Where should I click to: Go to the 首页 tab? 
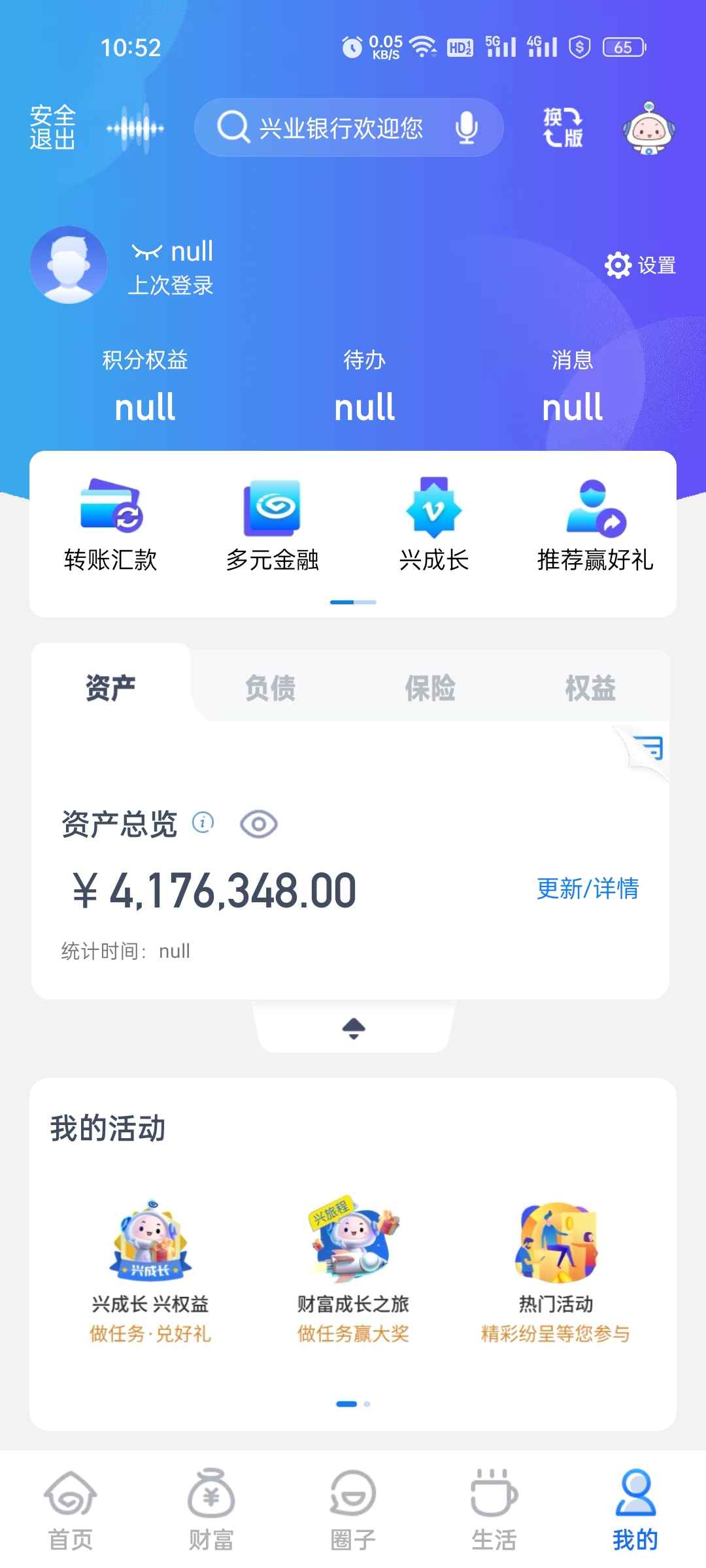(71, 1509)
